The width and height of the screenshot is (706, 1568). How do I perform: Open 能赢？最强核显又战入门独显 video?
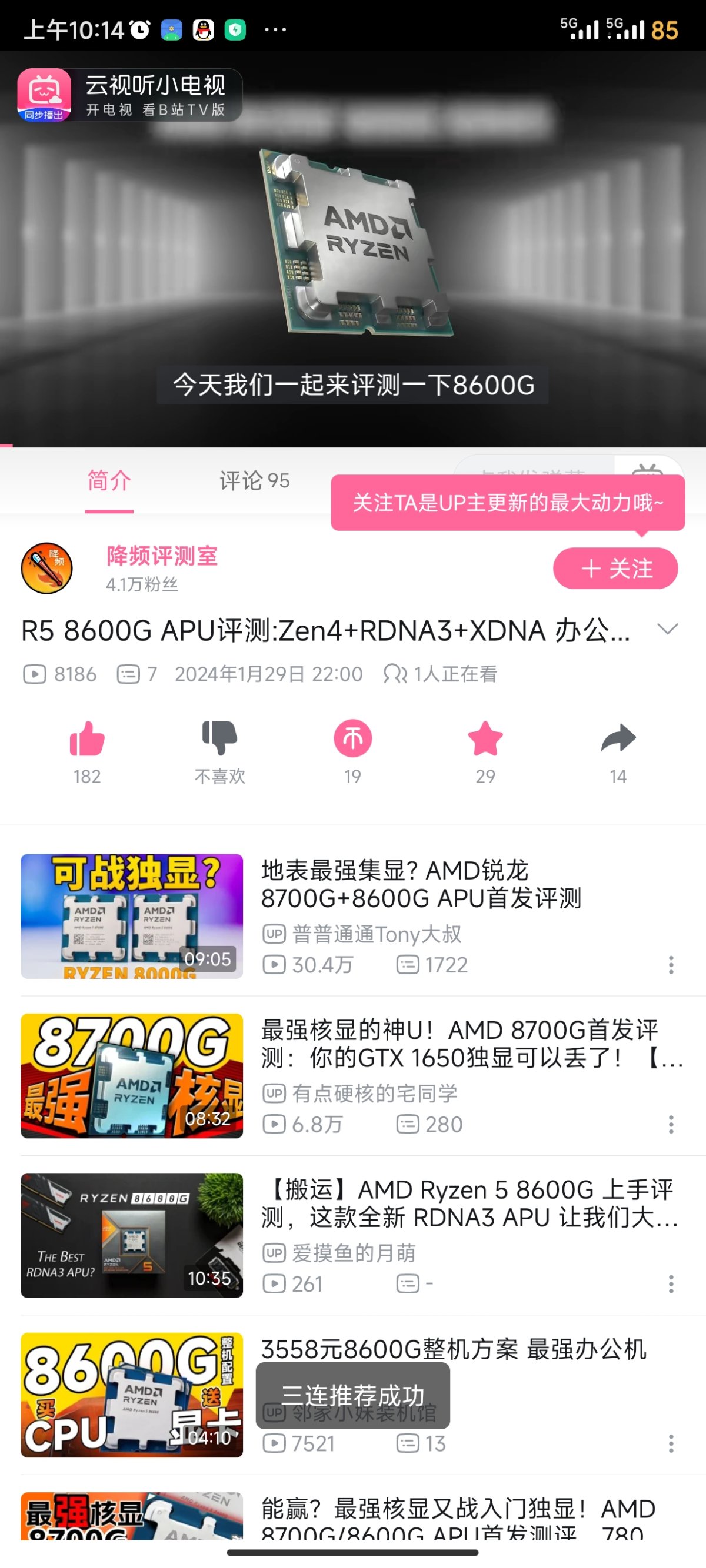click(x=352, y=1516)
